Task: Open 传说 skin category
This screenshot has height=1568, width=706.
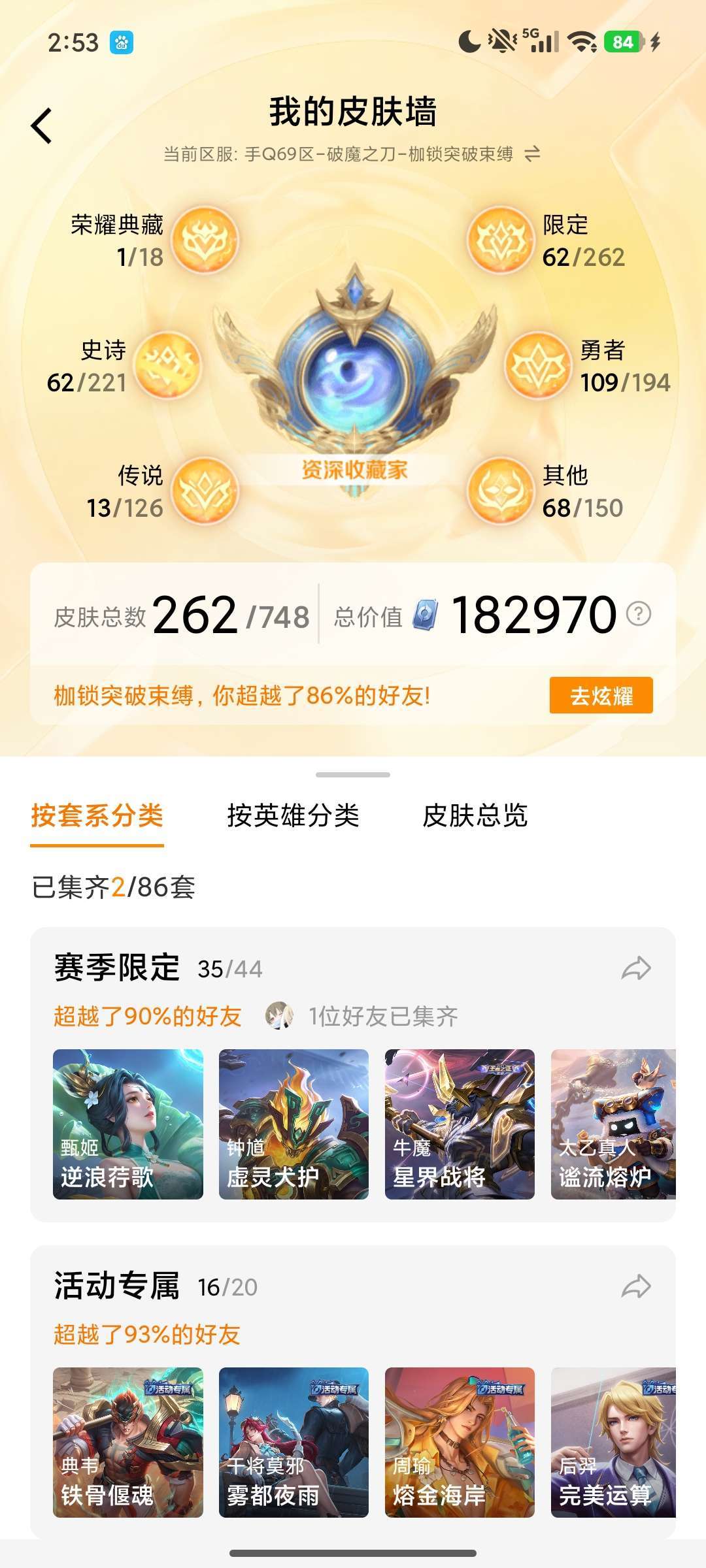Action: (x=205, y=491)
